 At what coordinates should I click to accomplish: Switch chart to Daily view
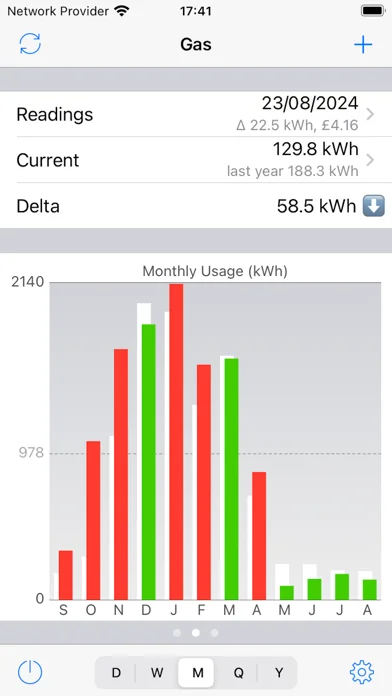pos(116,672)
